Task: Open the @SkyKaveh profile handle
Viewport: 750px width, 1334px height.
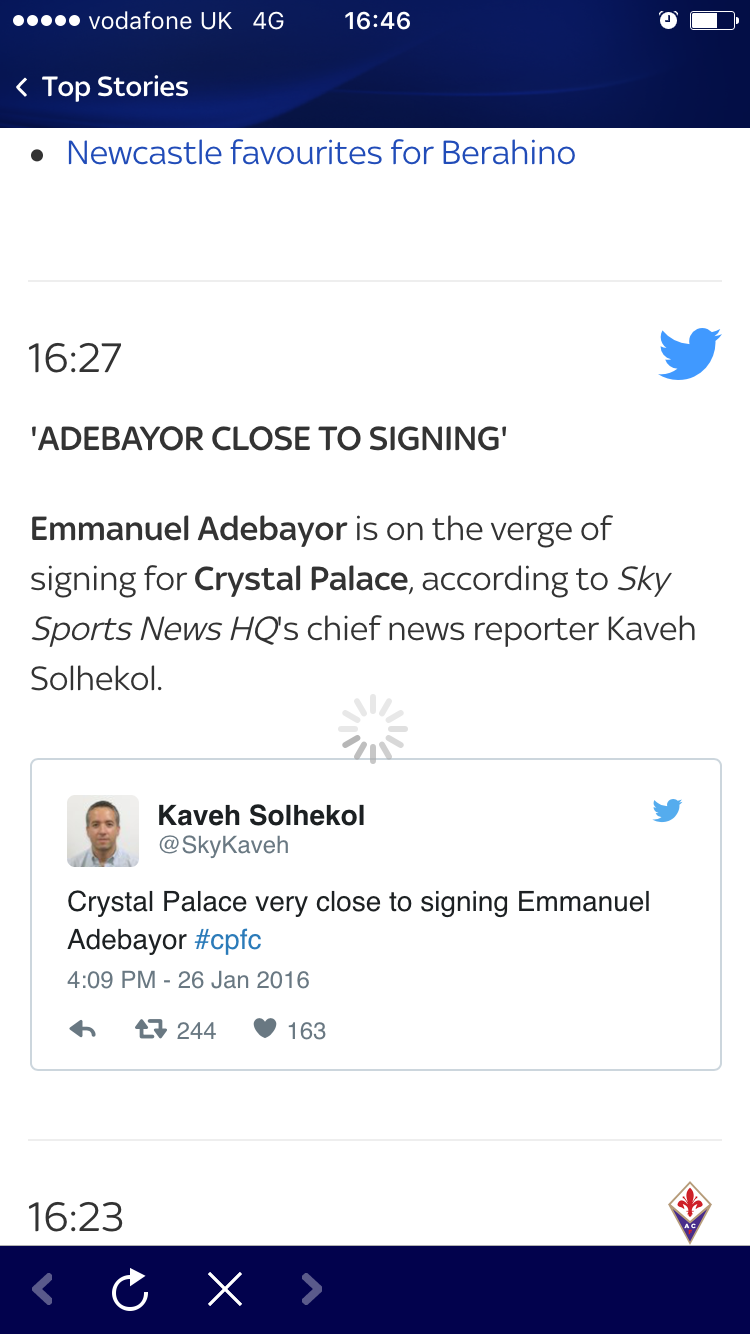Action: (223, 845)
